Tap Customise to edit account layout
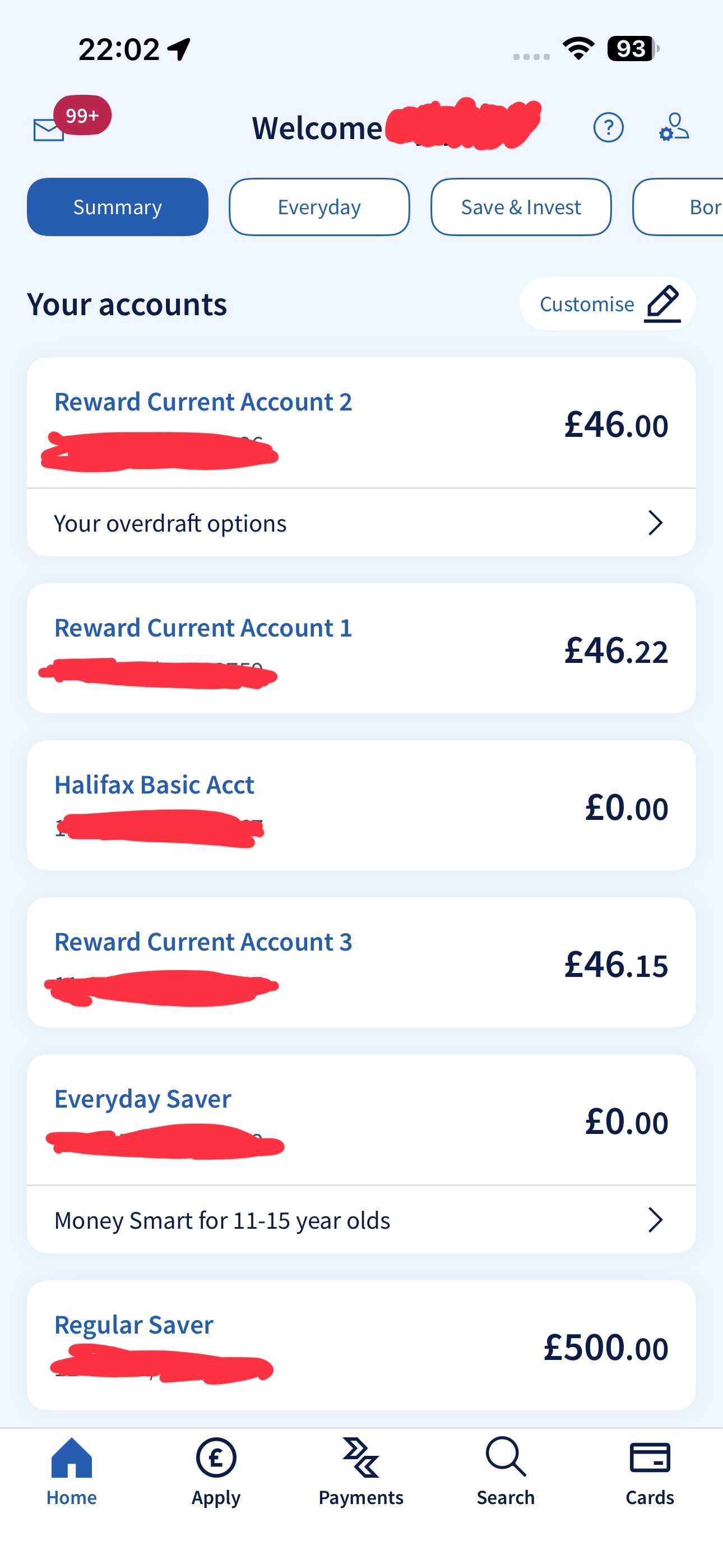This screenshot has width=723, height=1568. click(608, 304)
